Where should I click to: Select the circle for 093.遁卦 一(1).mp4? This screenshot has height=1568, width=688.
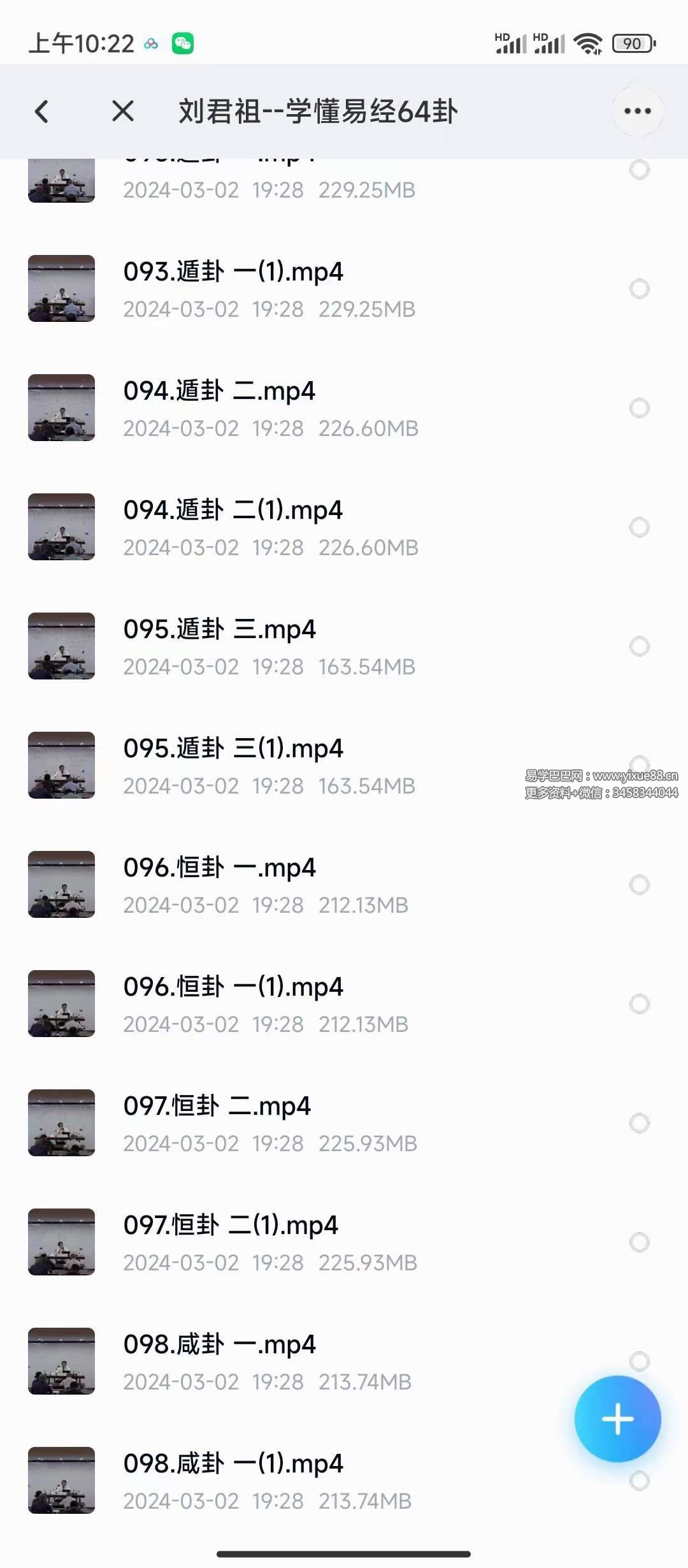(x=639, y=289)
